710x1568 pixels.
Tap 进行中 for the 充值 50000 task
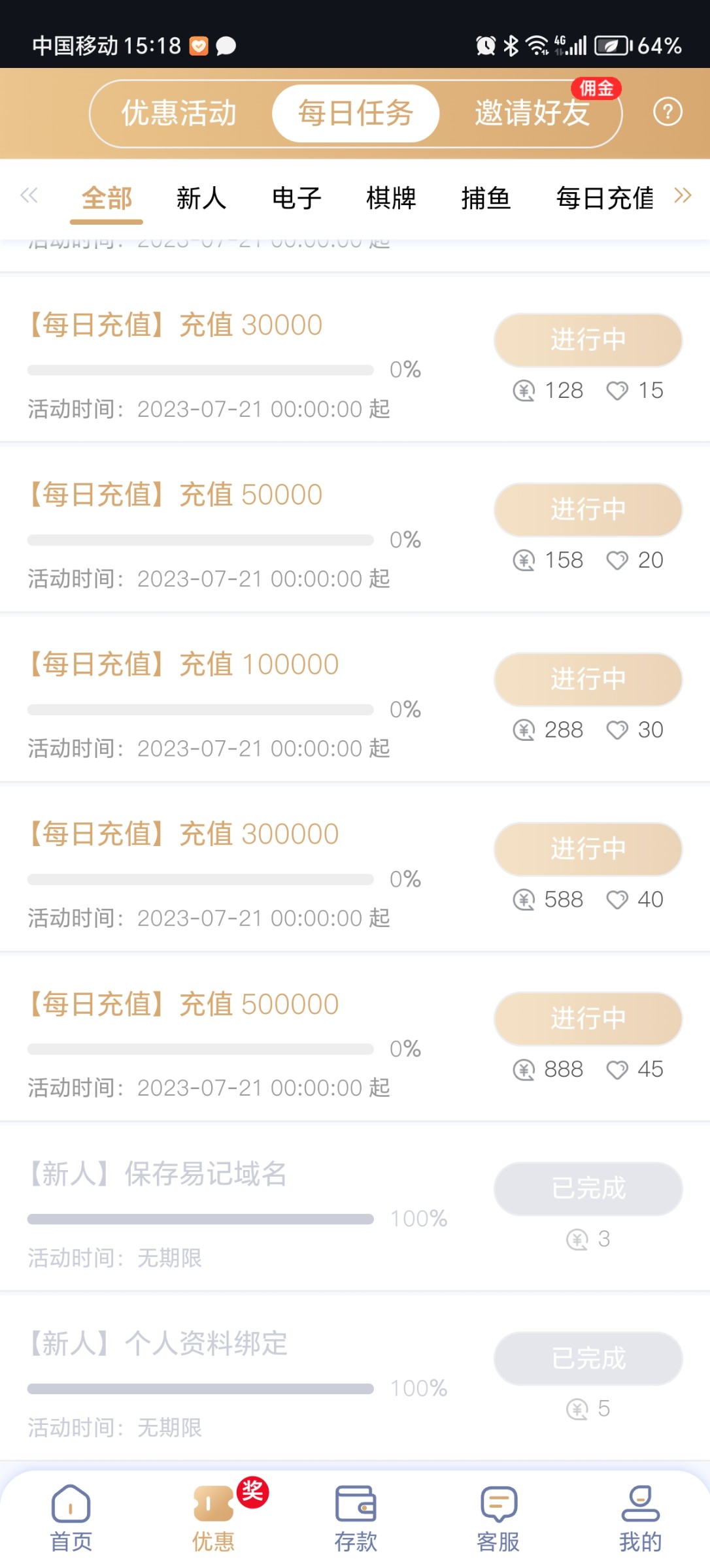point(588,510)
